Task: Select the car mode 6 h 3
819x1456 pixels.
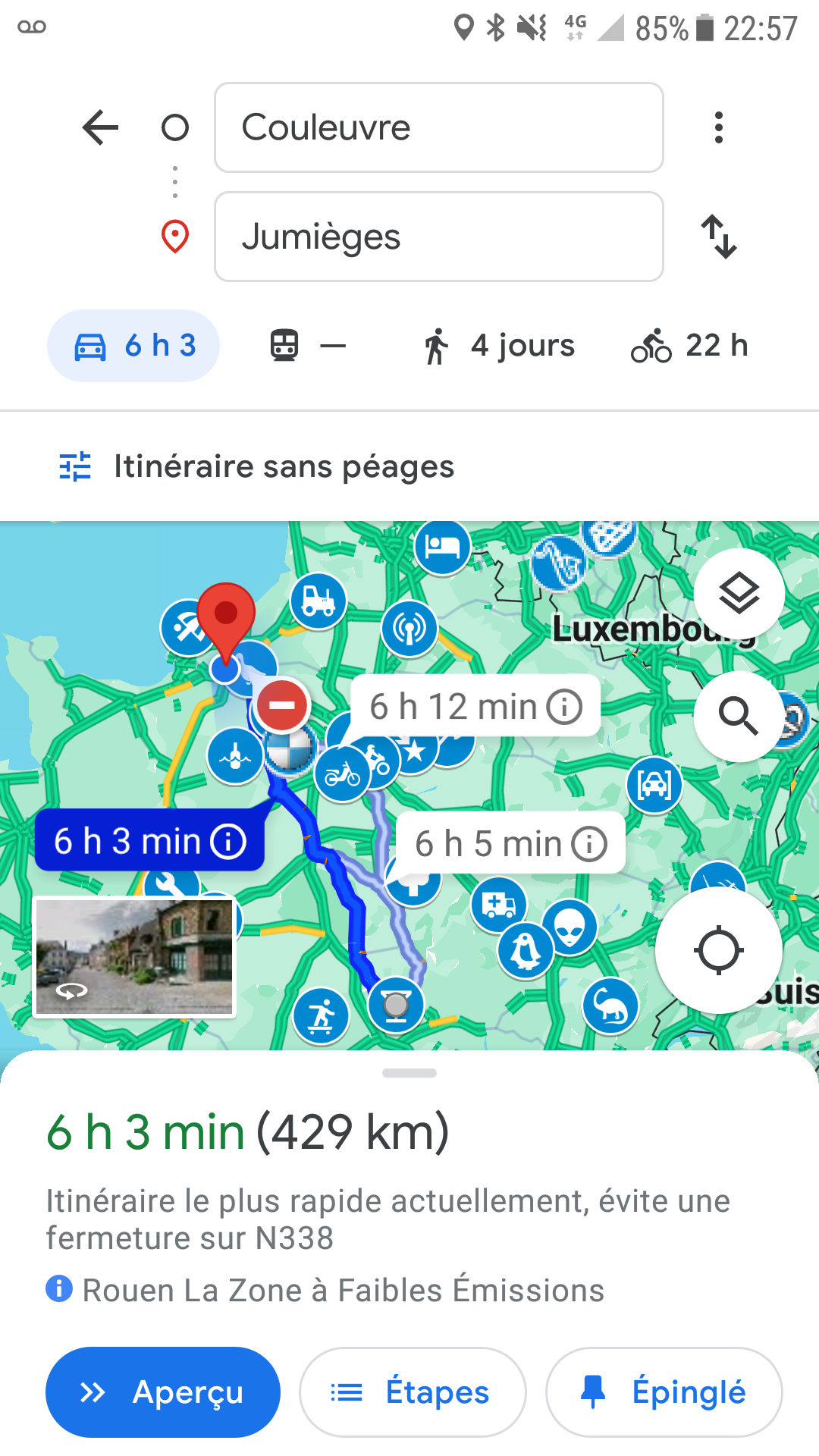Action: [133, 346]
